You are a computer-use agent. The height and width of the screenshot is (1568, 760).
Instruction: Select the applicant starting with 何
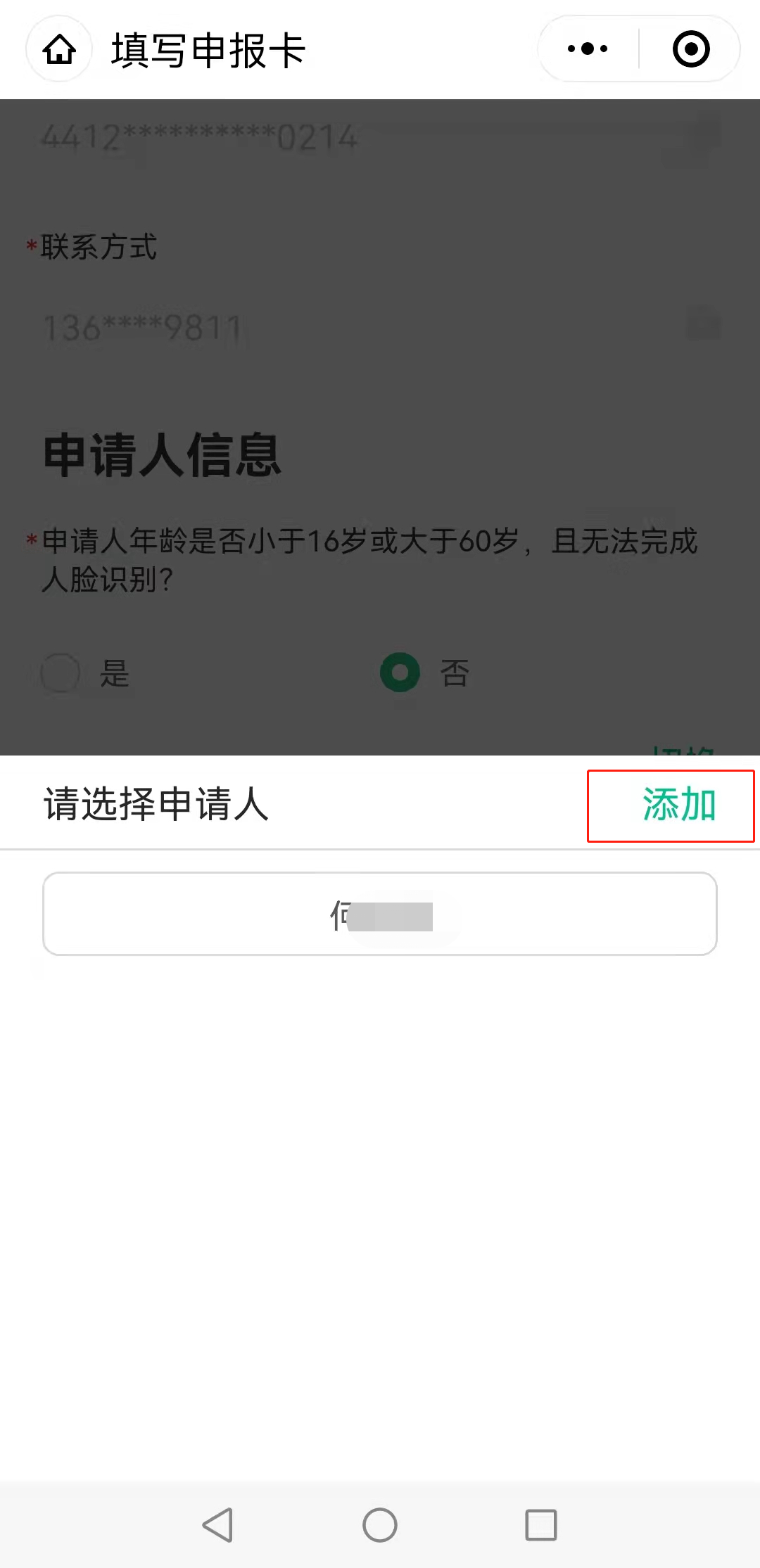coord(380,914)
